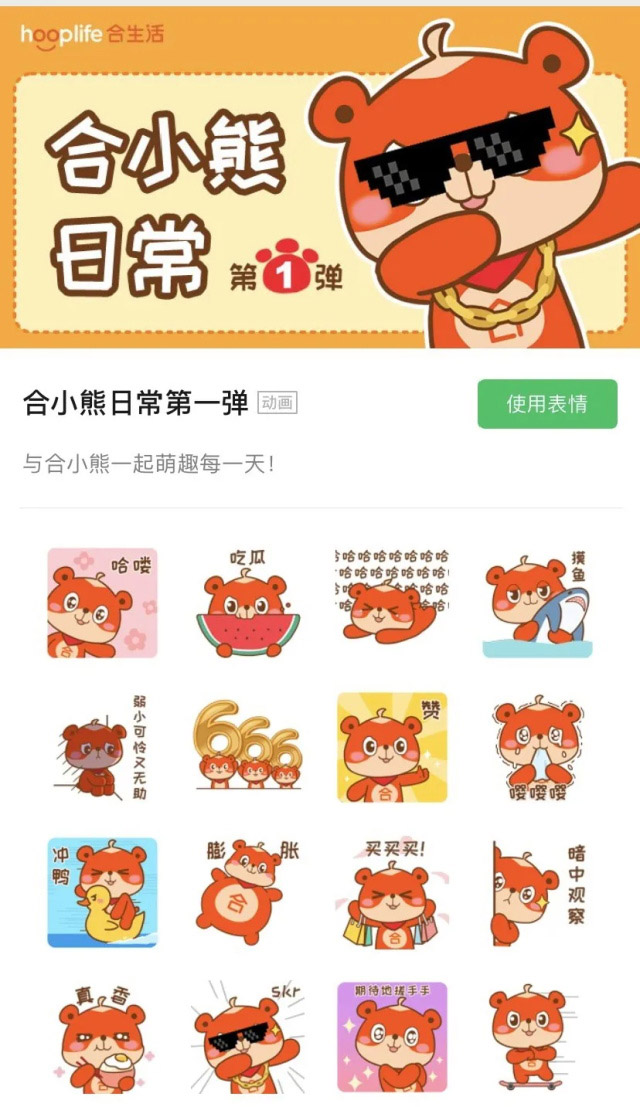Open the 买买买 shopping sticker
The width and height of the screenshot is (640, 1107).
(x=391, y=892)
